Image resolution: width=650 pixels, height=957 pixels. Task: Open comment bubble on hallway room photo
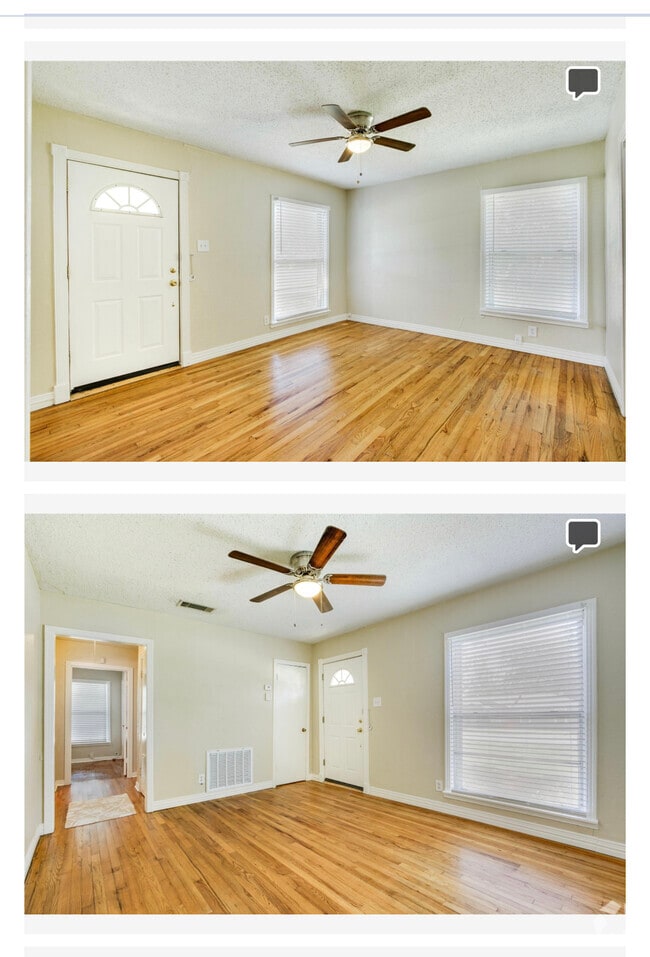click(x=583, y=535)
